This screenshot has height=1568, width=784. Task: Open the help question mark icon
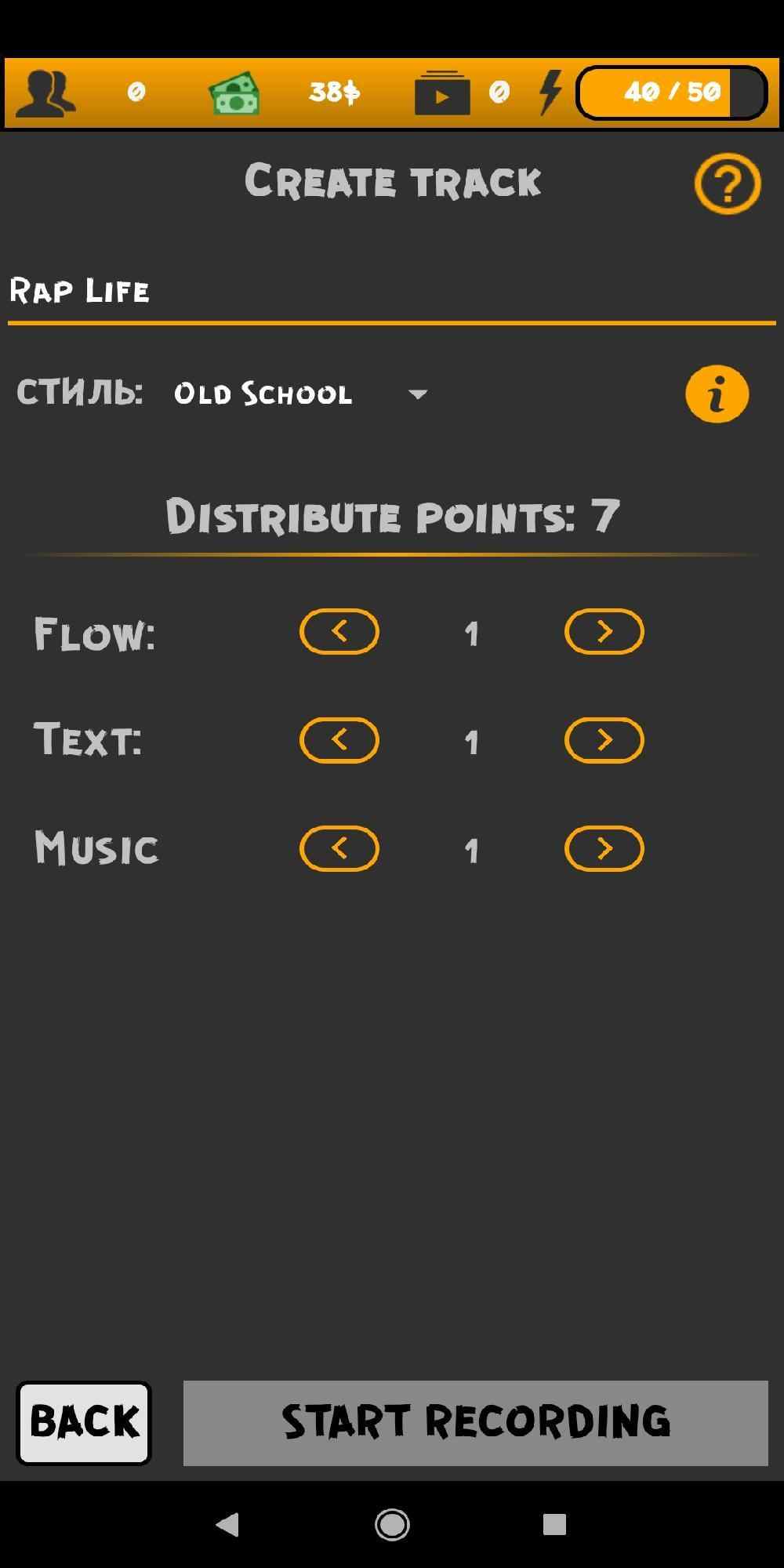point(727,183)
